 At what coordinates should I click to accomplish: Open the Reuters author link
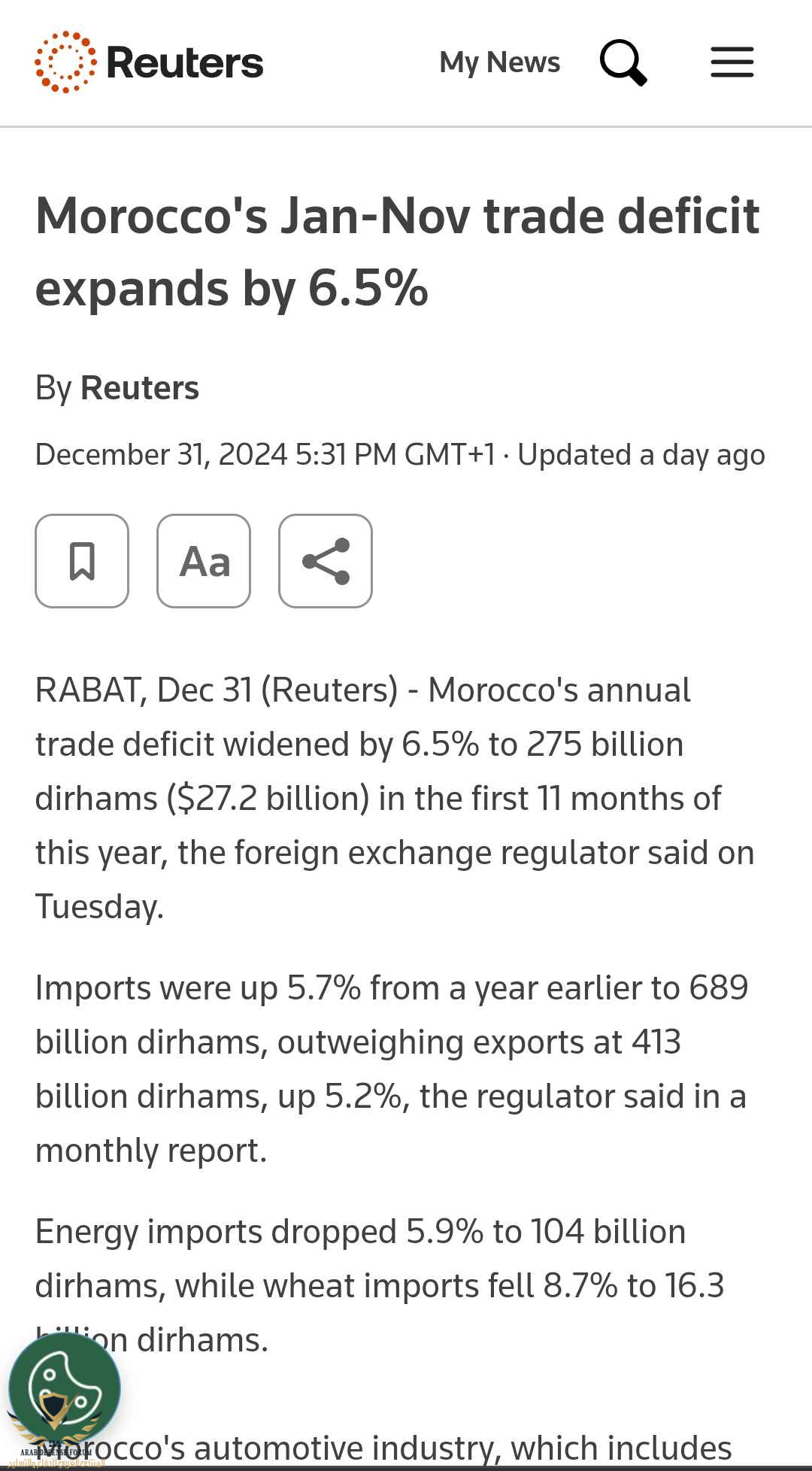[x=139, y=388]
